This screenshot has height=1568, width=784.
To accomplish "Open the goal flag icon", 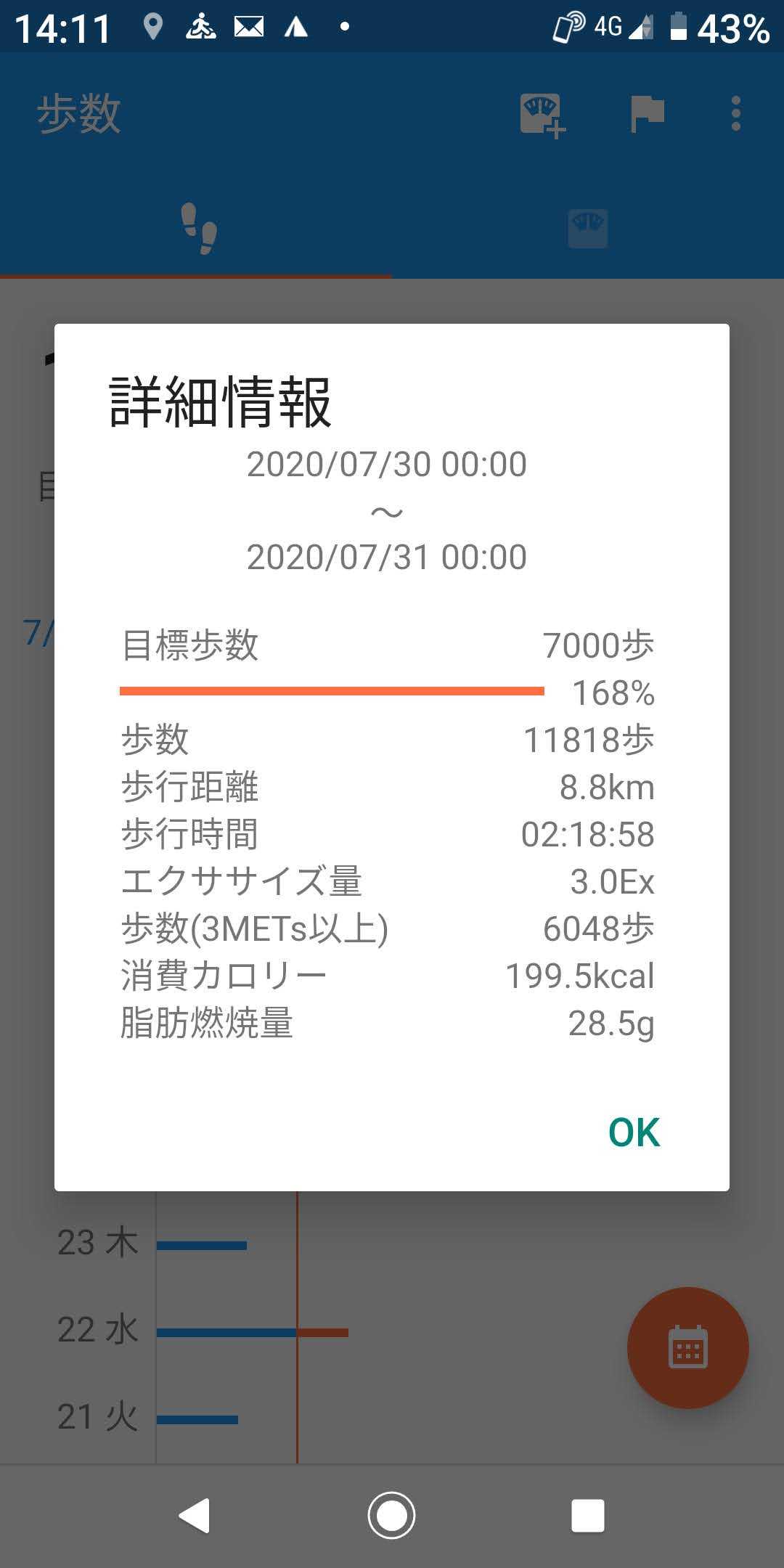I will point(647,114).
